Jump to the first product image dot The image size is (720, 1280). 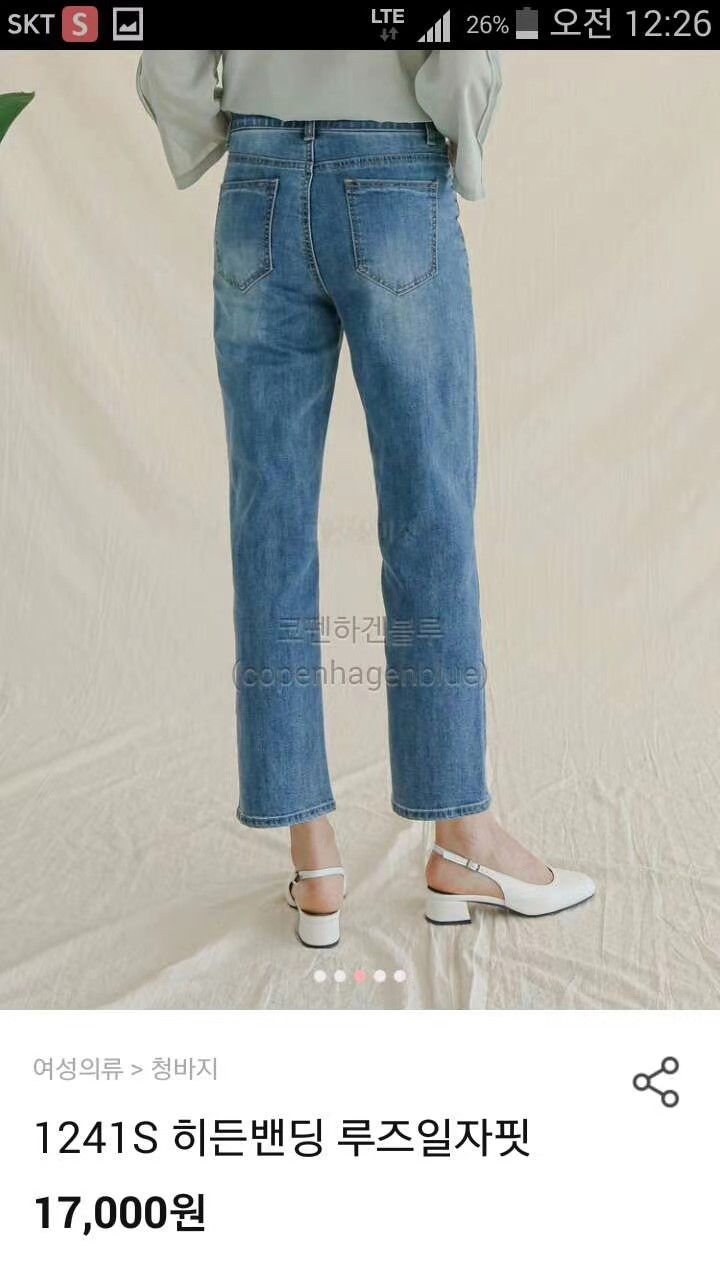[320, 976]
